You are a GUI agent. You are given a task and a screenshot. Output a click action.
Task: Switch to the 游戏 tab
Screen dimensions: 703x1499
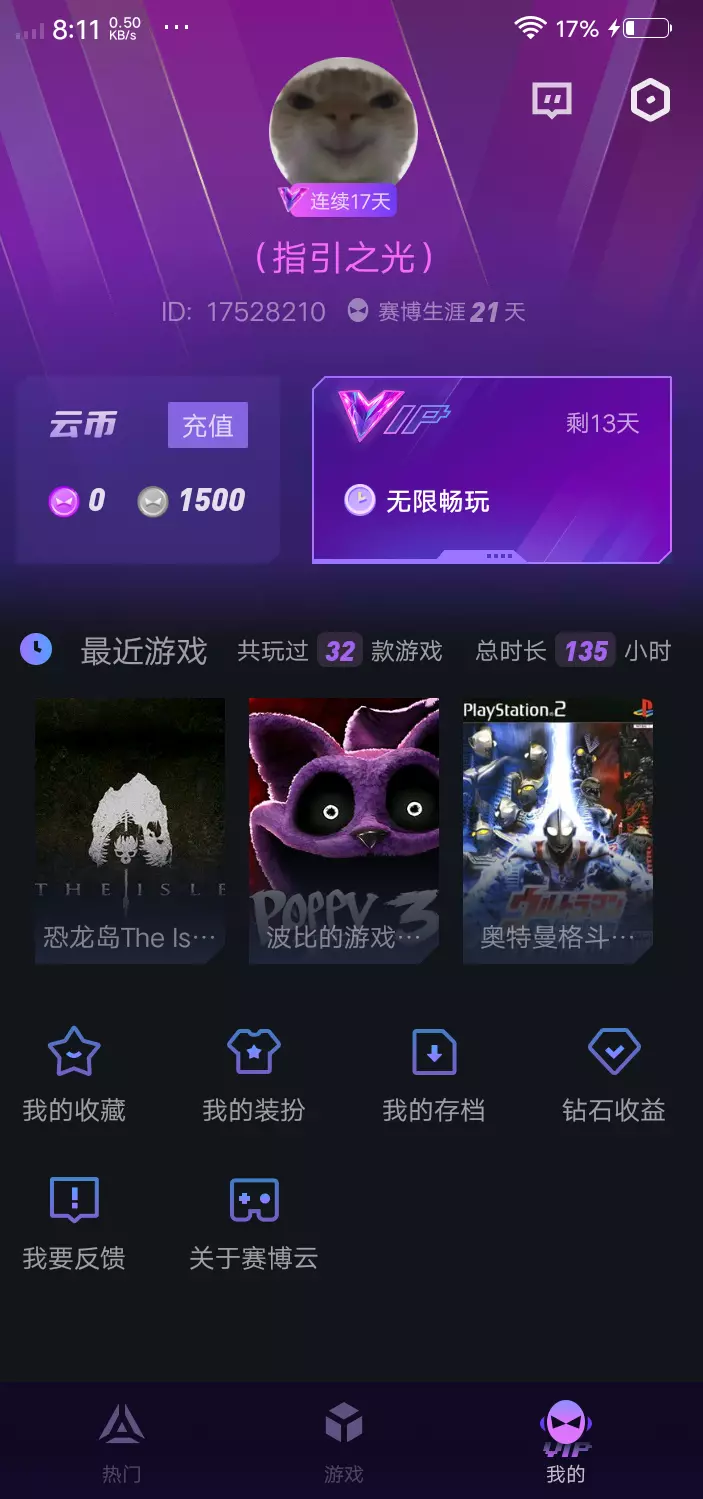(343, 1442)
